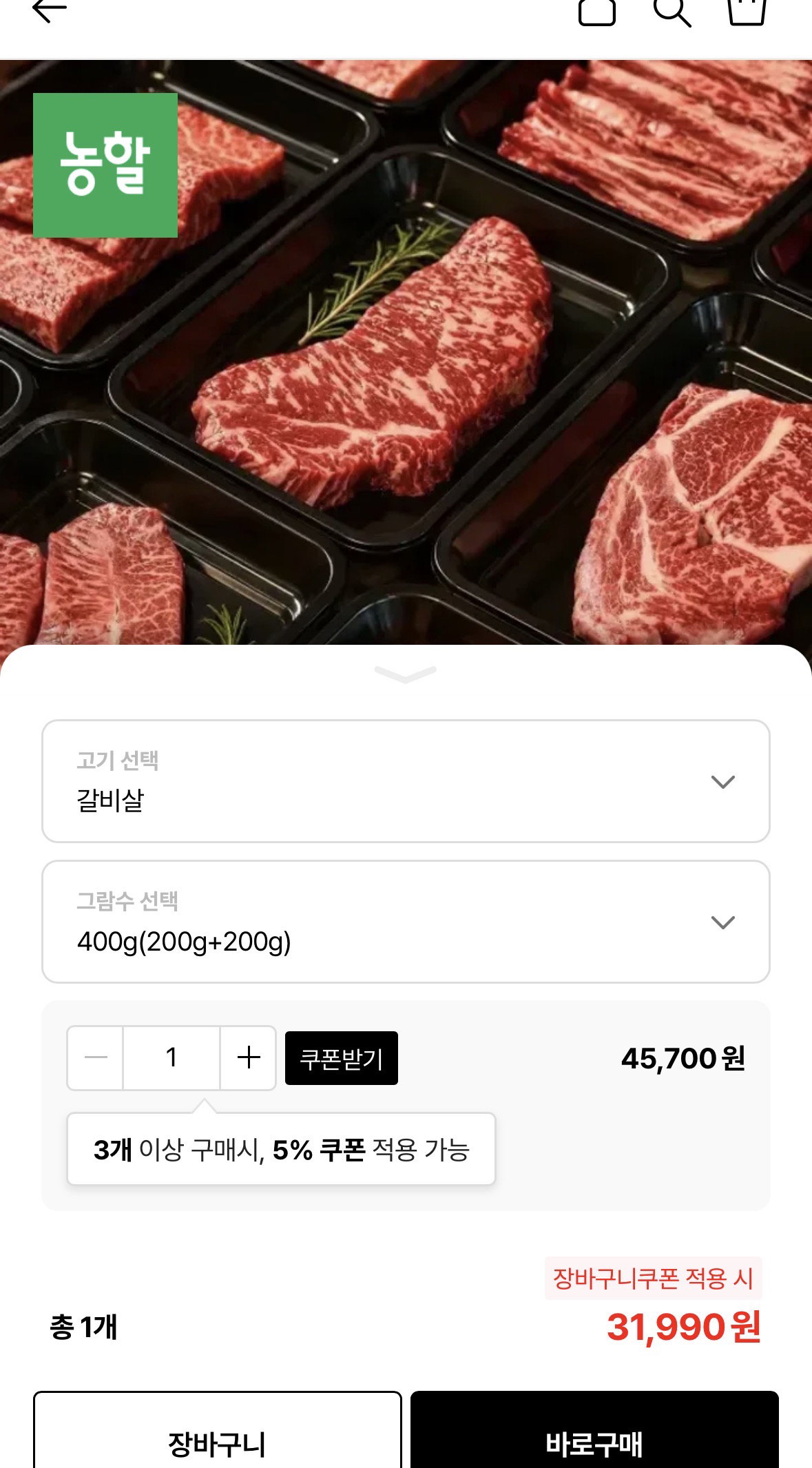The image size is (812, 1468).
Task: Collapse the option sheet with the handle chevron
Action: 406,674
